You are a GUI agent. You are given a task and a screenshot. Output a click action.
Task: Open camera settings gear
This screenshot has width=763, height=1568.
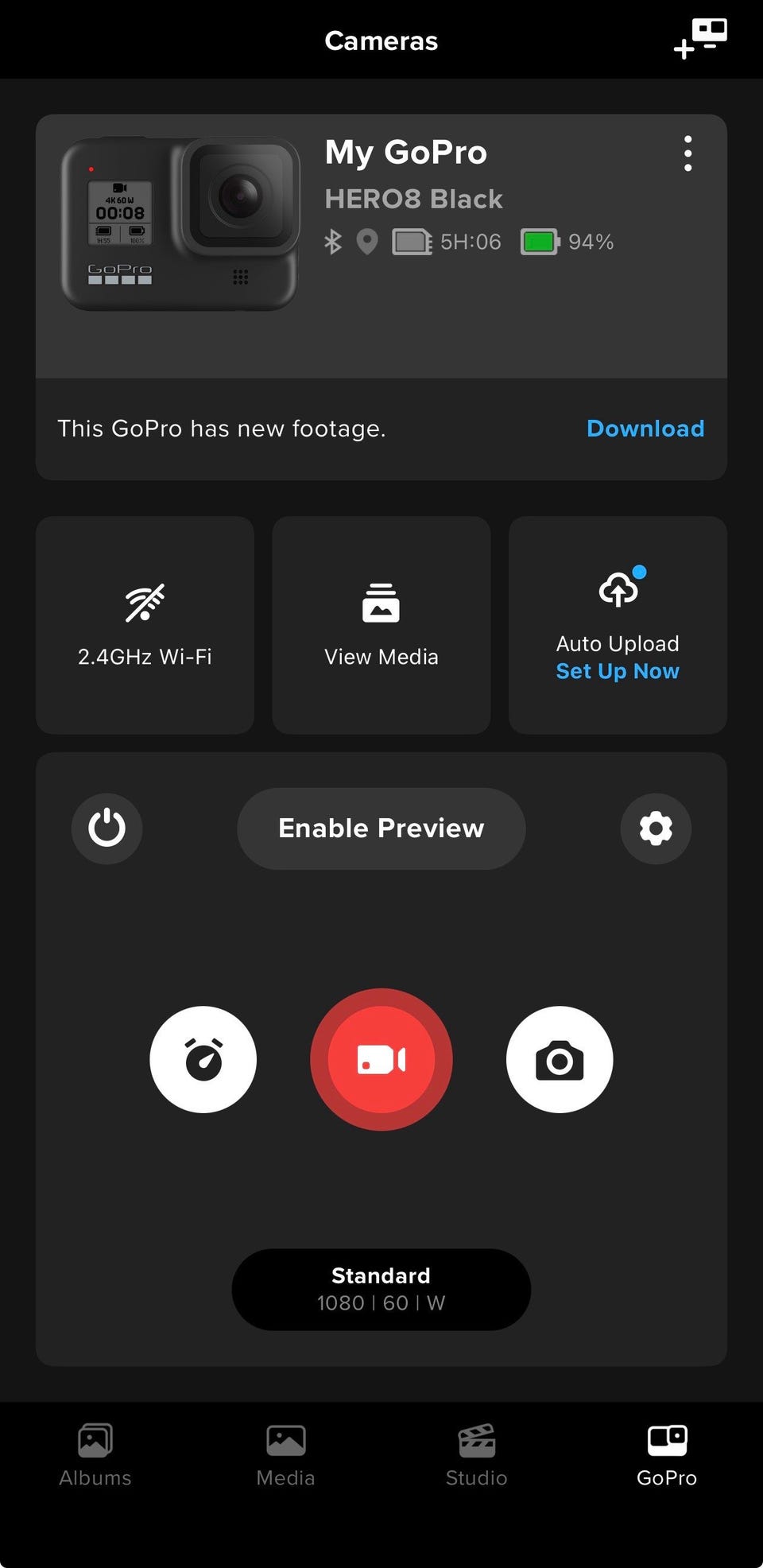coord(656,828)
